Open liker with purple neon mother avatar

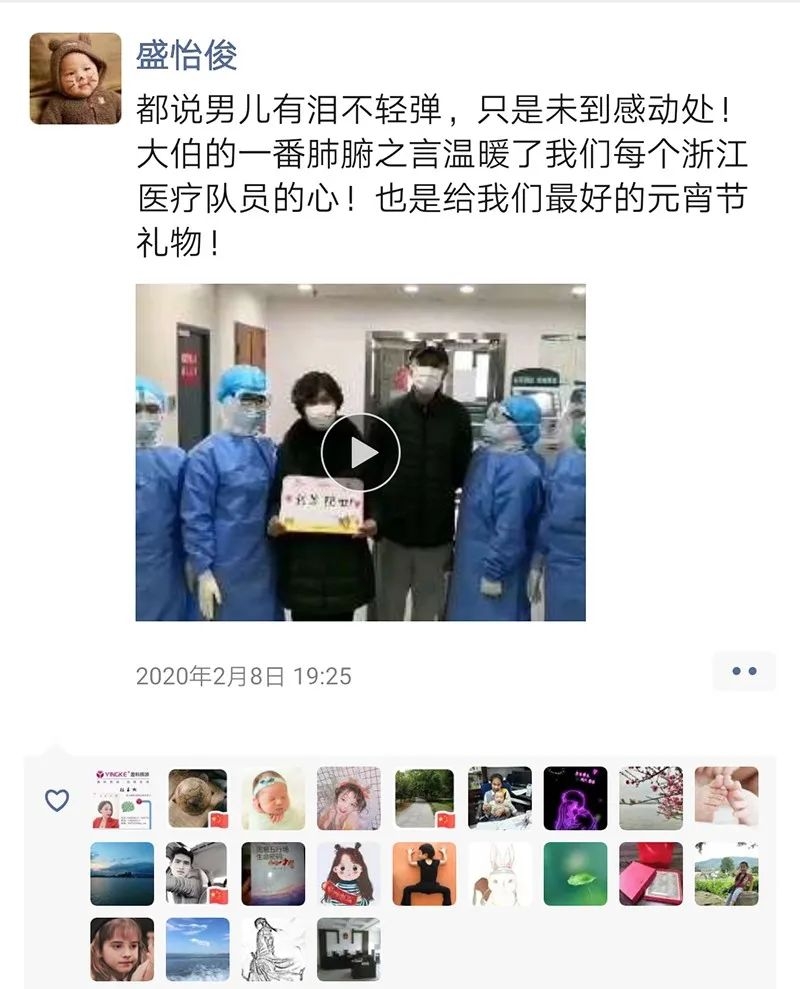(x=575, y=798)
